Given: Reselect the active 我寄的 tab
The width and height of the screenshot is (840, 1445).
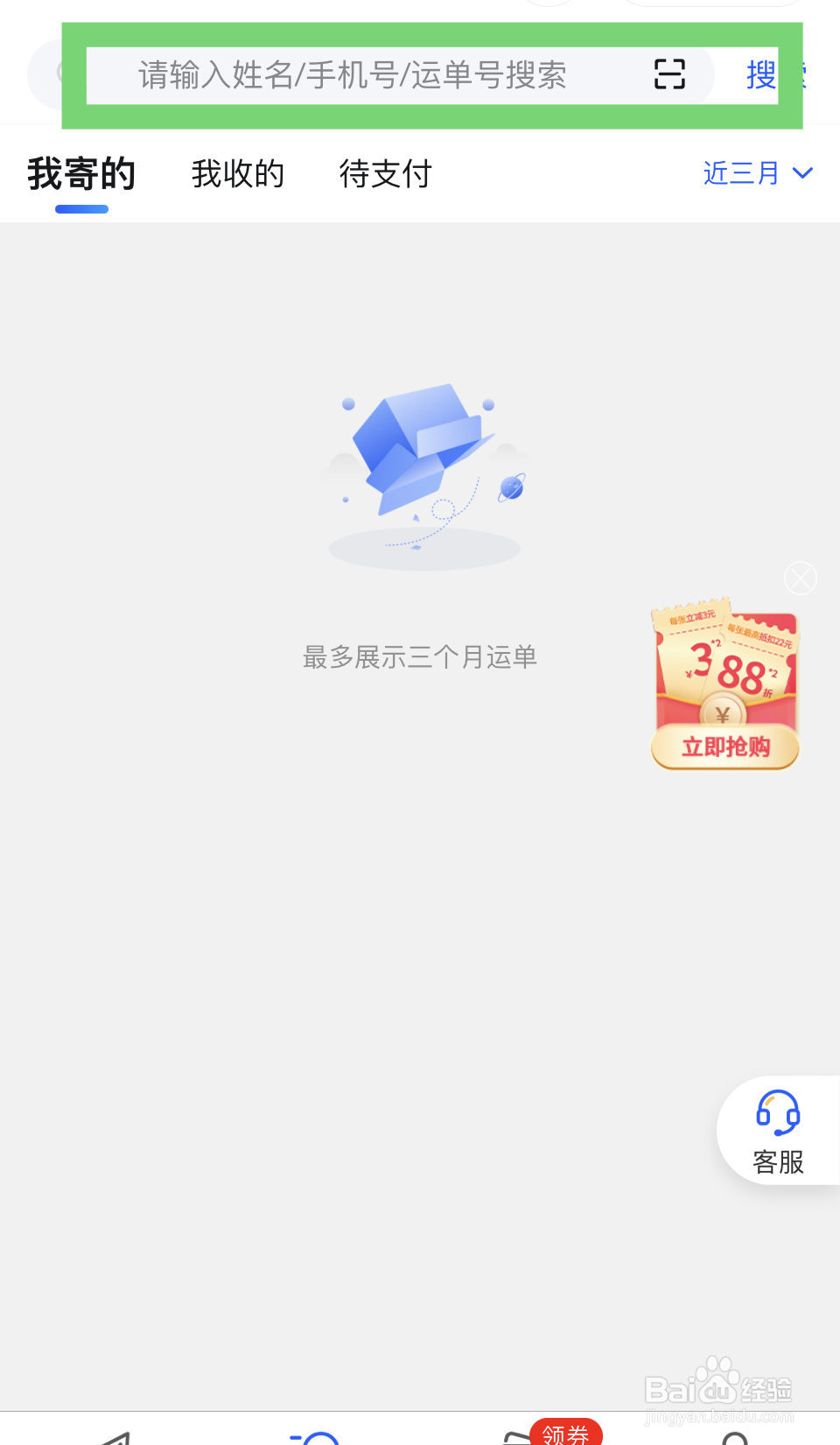Looking at the screenshot, I should click(x=81, y=173).
